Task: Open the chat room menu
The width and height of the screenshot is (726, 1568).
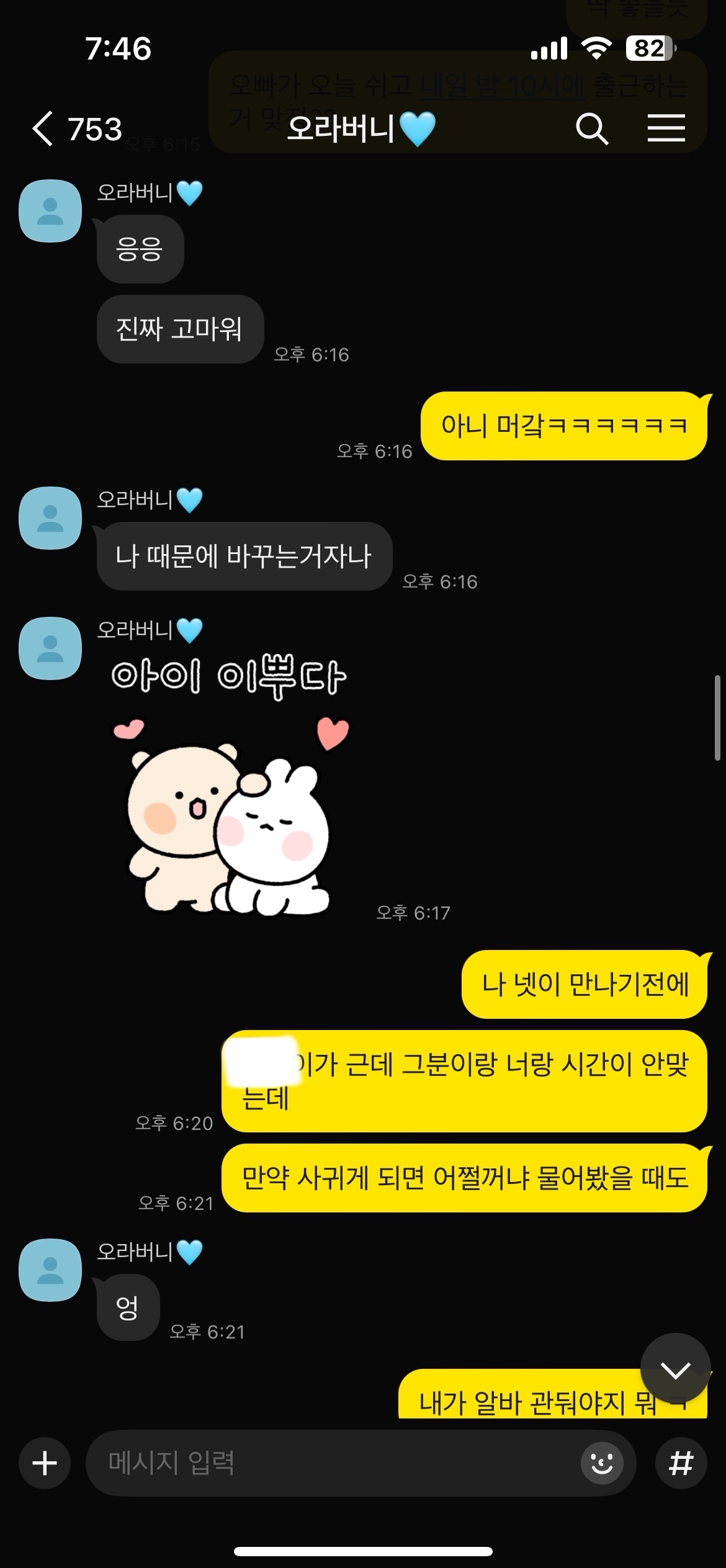Action: pyautogui.click(x=666, y=128)
